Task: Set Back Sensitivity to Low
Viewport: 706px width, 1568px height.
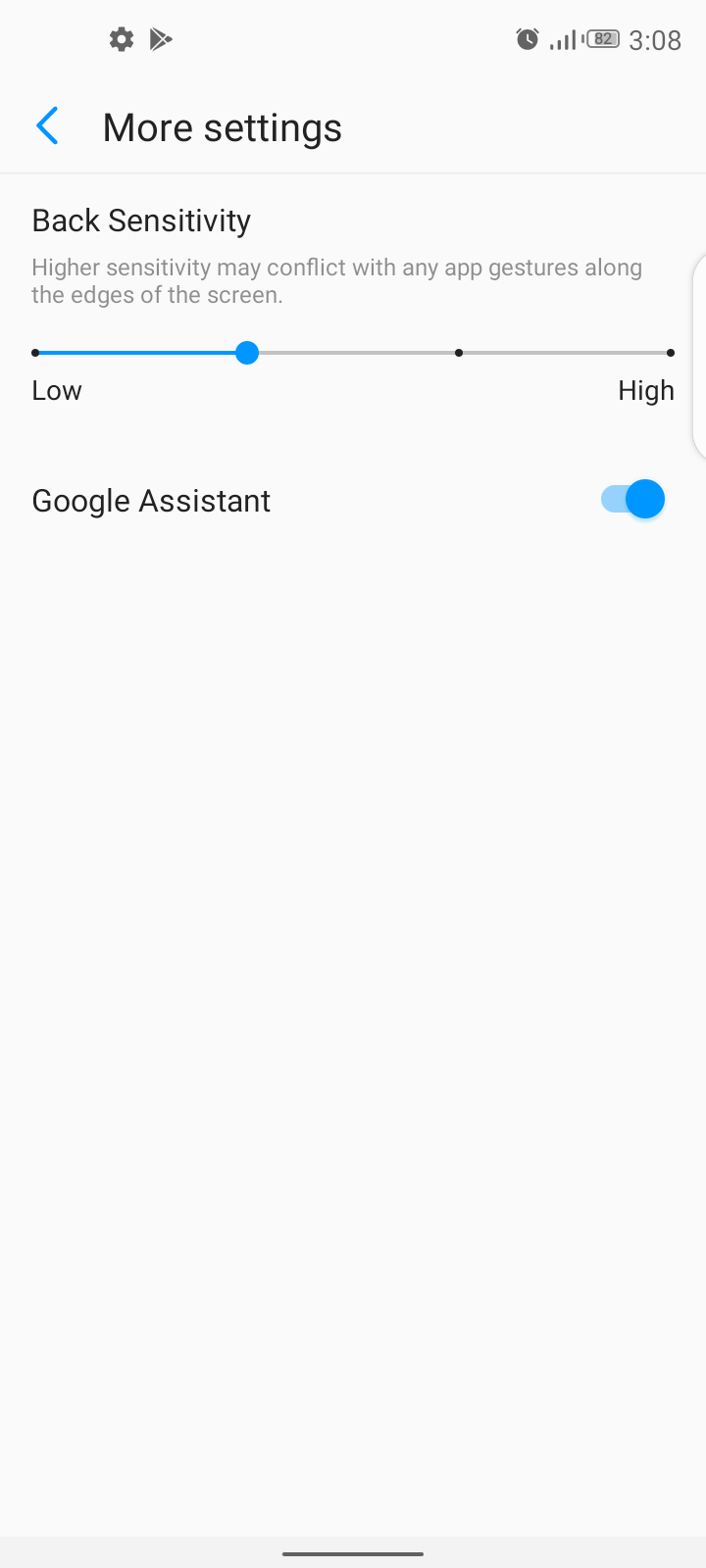Action: click(35, 353)
